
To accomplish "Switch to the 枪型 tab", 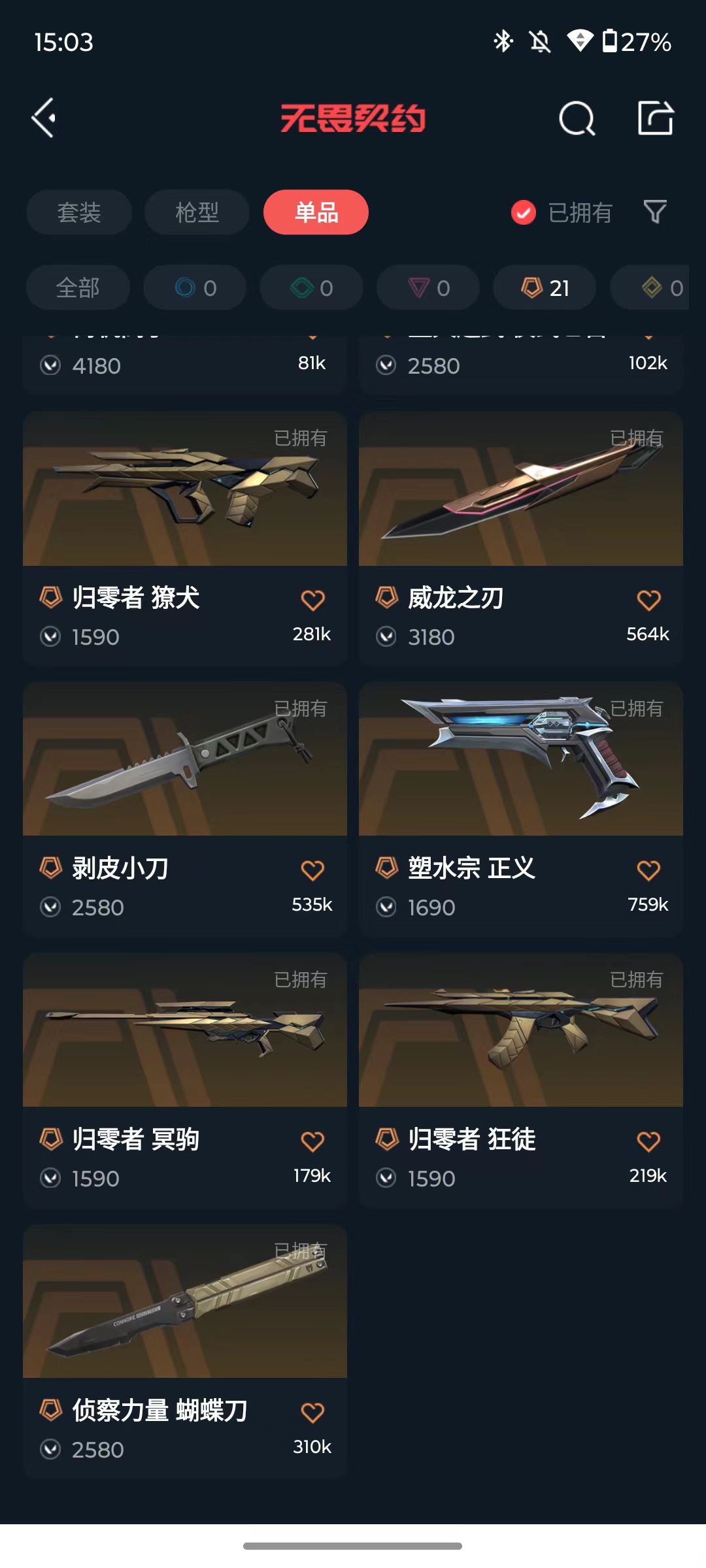I will (x=197, y=212).
